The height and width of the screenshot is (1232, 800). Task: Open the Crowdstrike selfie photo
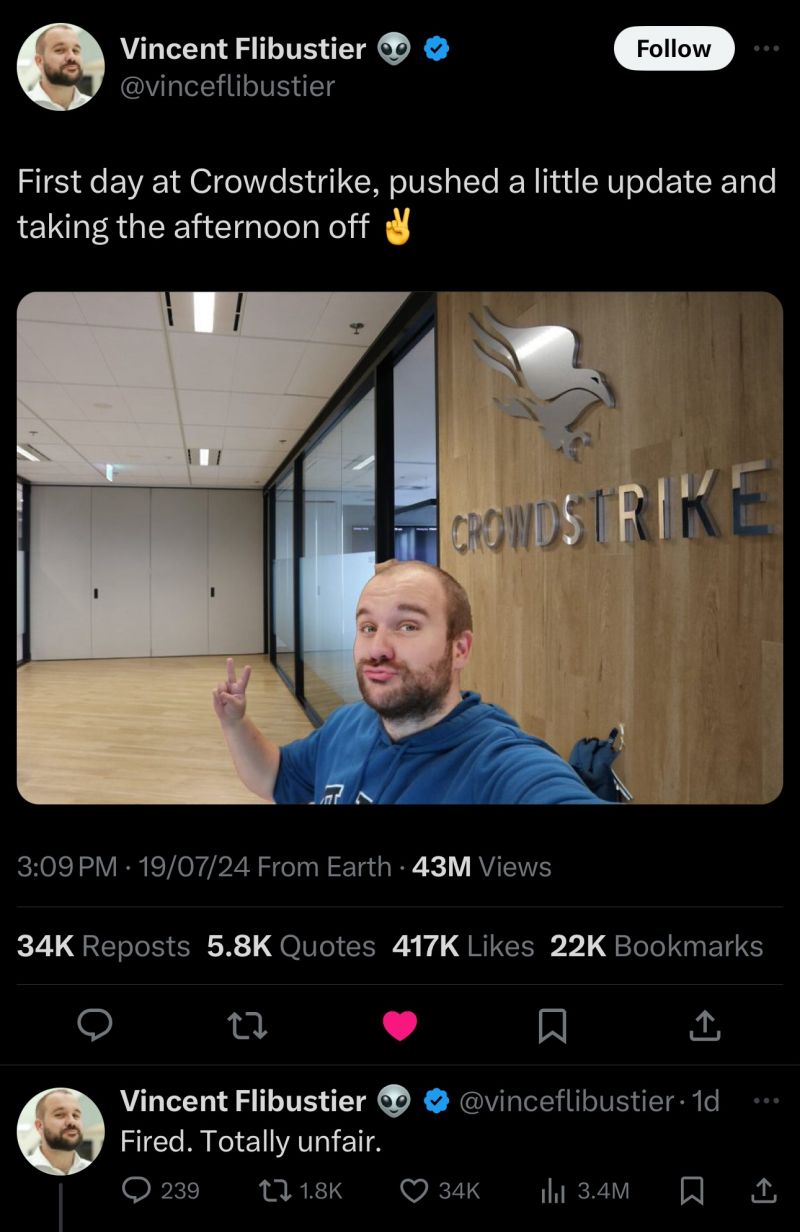click(x=400, y=547)
